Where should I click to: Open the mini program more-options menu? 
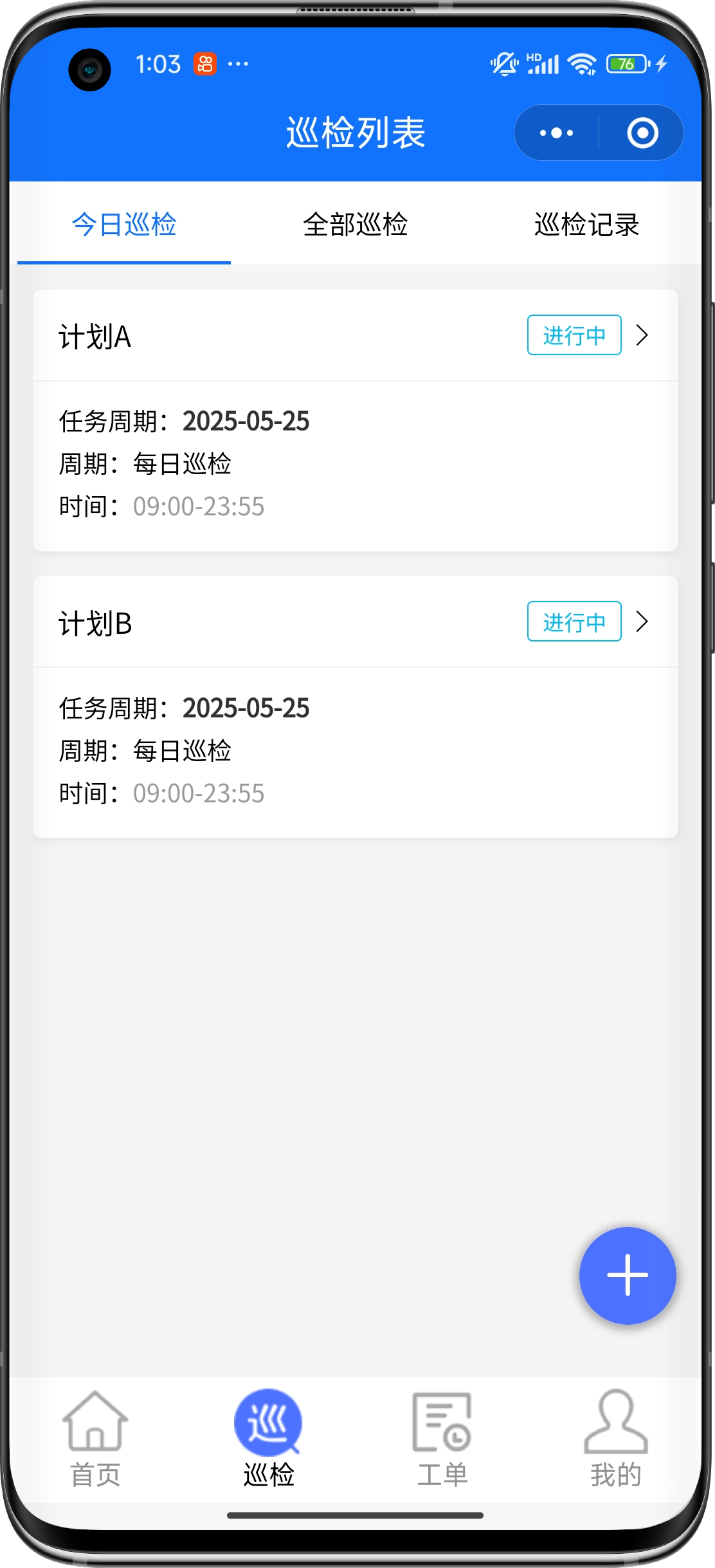click(x=556, y=133)
